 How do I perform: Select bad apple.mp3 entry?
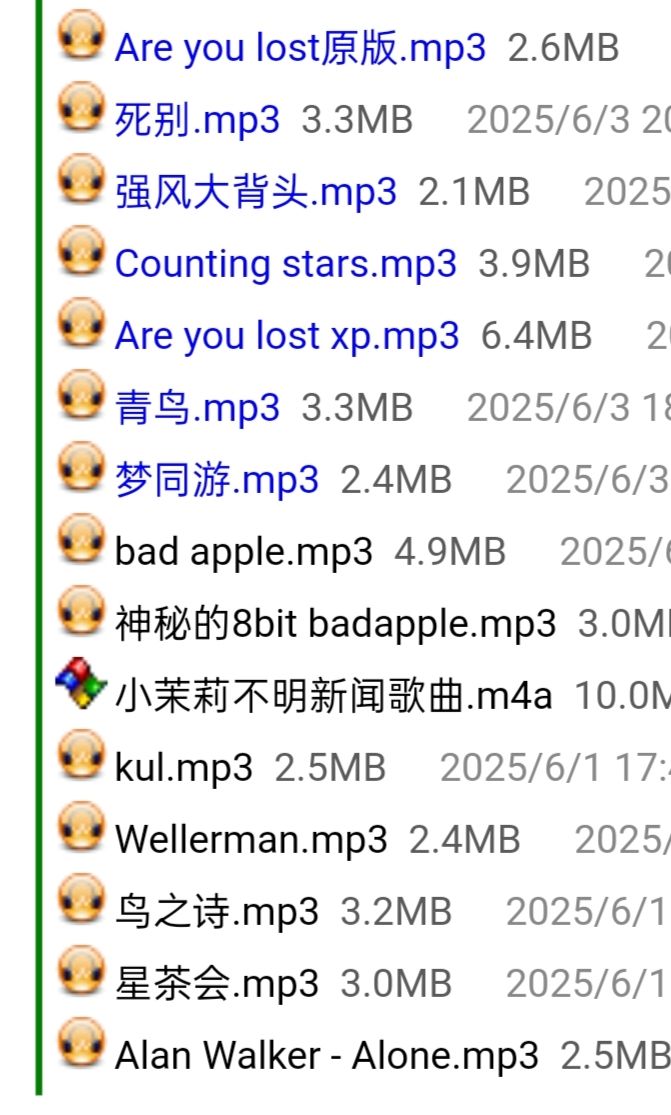(x=243, y=552)
